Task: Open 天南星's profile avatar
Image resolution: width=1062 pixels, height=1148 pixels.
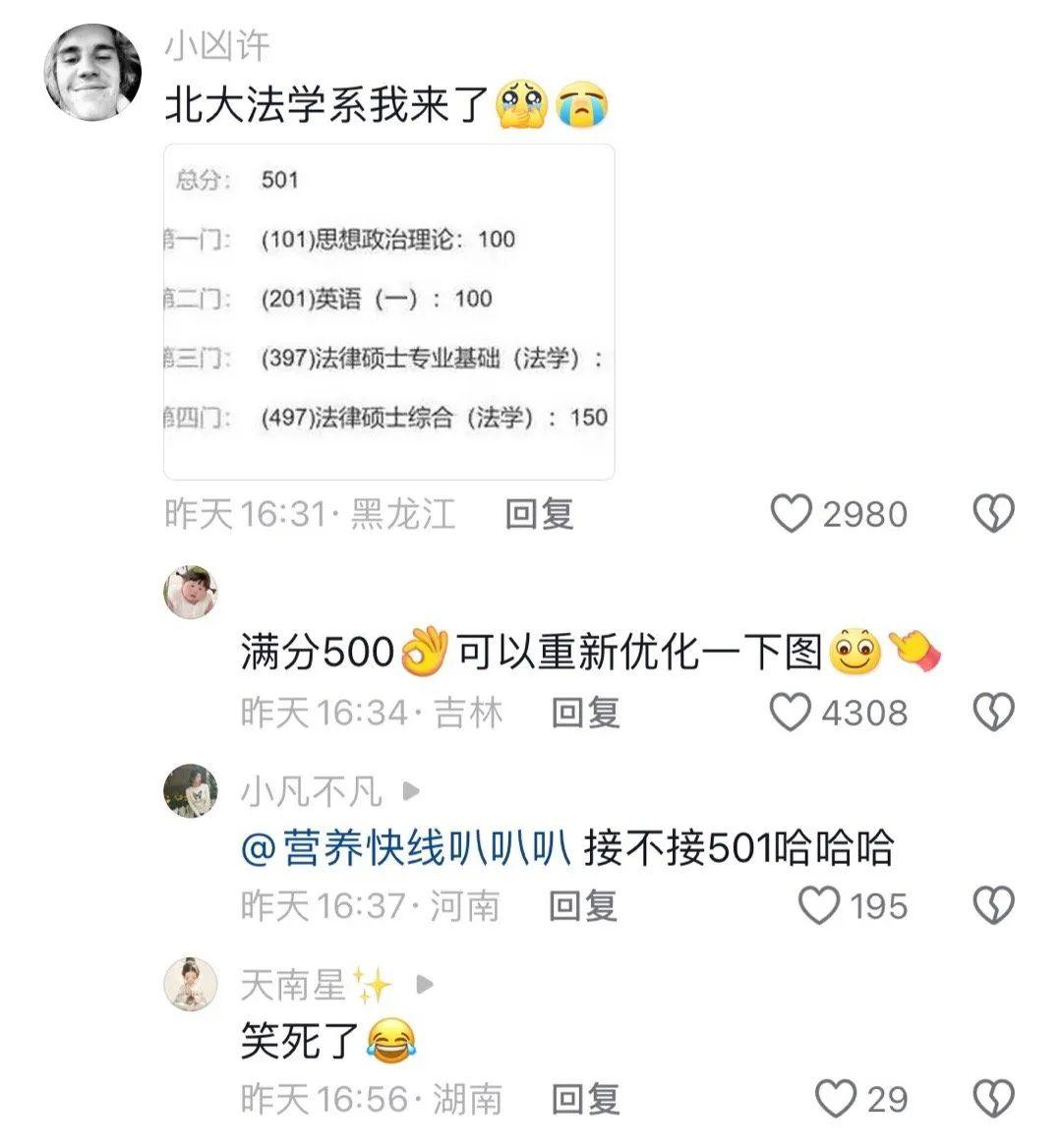Action: tap(190, 984)
